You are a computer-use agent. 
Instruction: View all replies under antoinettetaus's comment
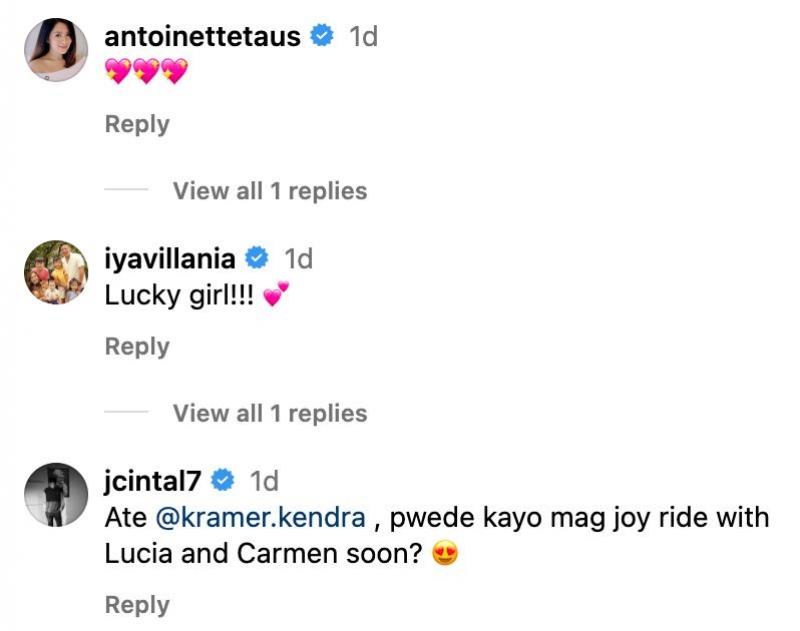tap(269, 191)
